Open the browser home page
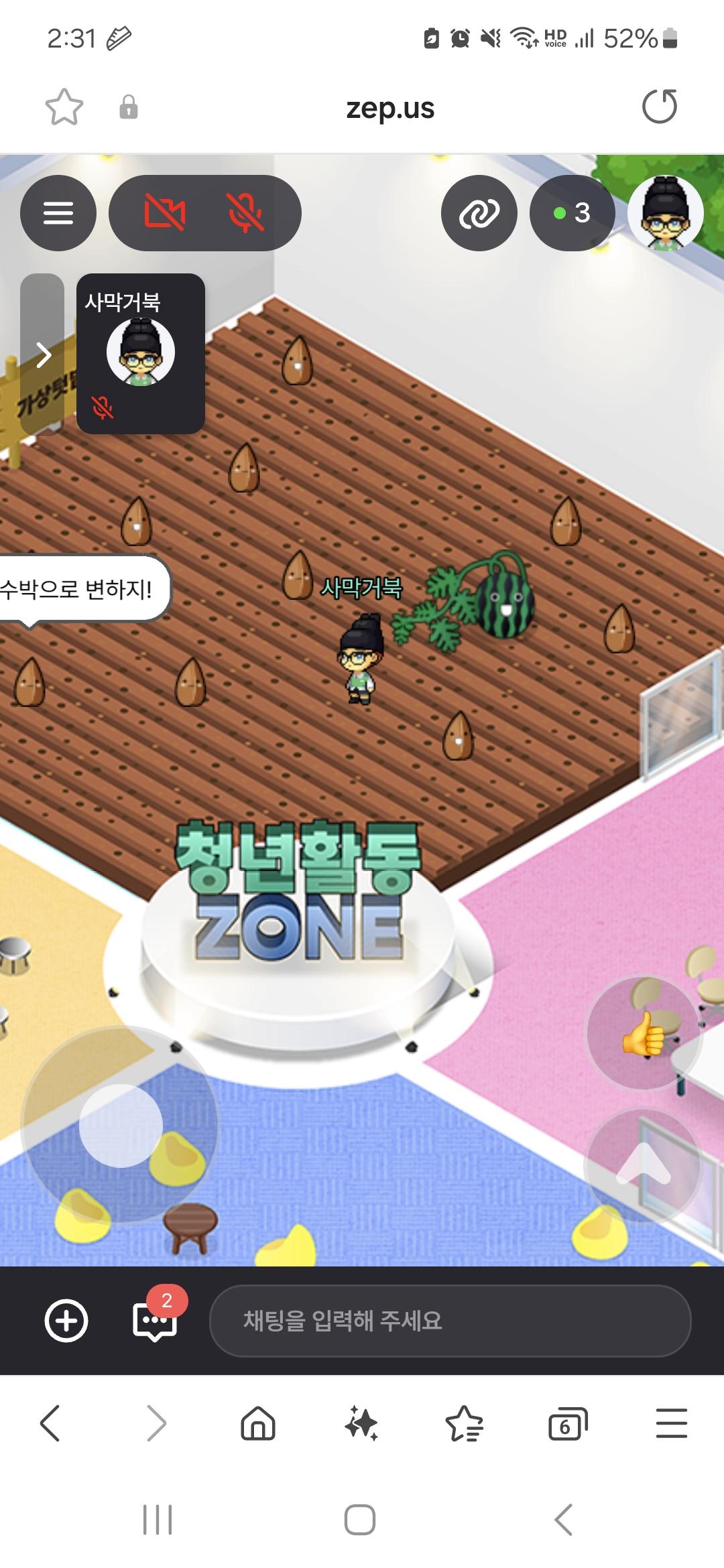 coord(258,1423)
